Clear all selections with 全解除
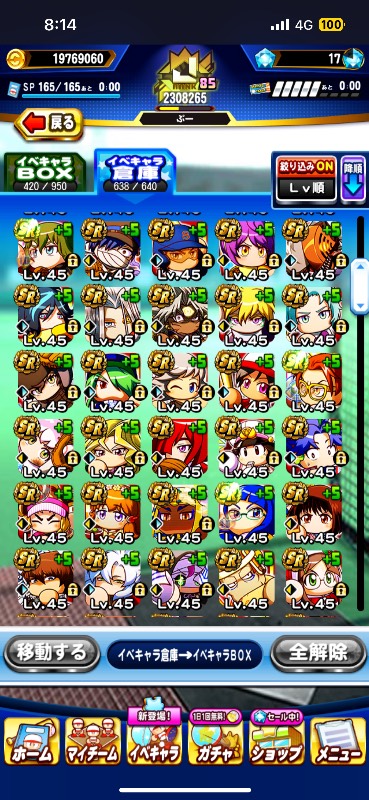 tap(317, 652)
